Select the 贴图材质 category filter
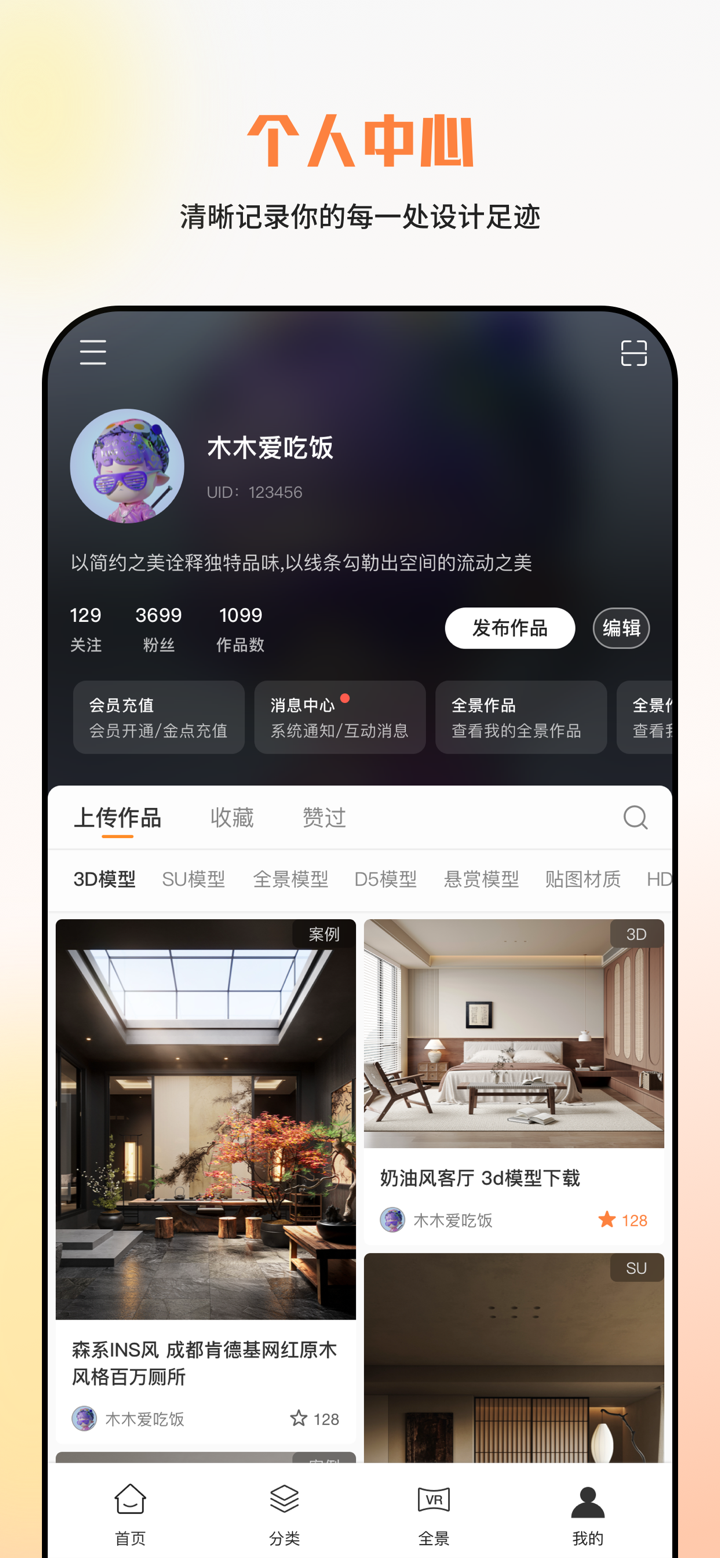The width and height of the screenshot is (720, 1558). [x=583, y=878]
